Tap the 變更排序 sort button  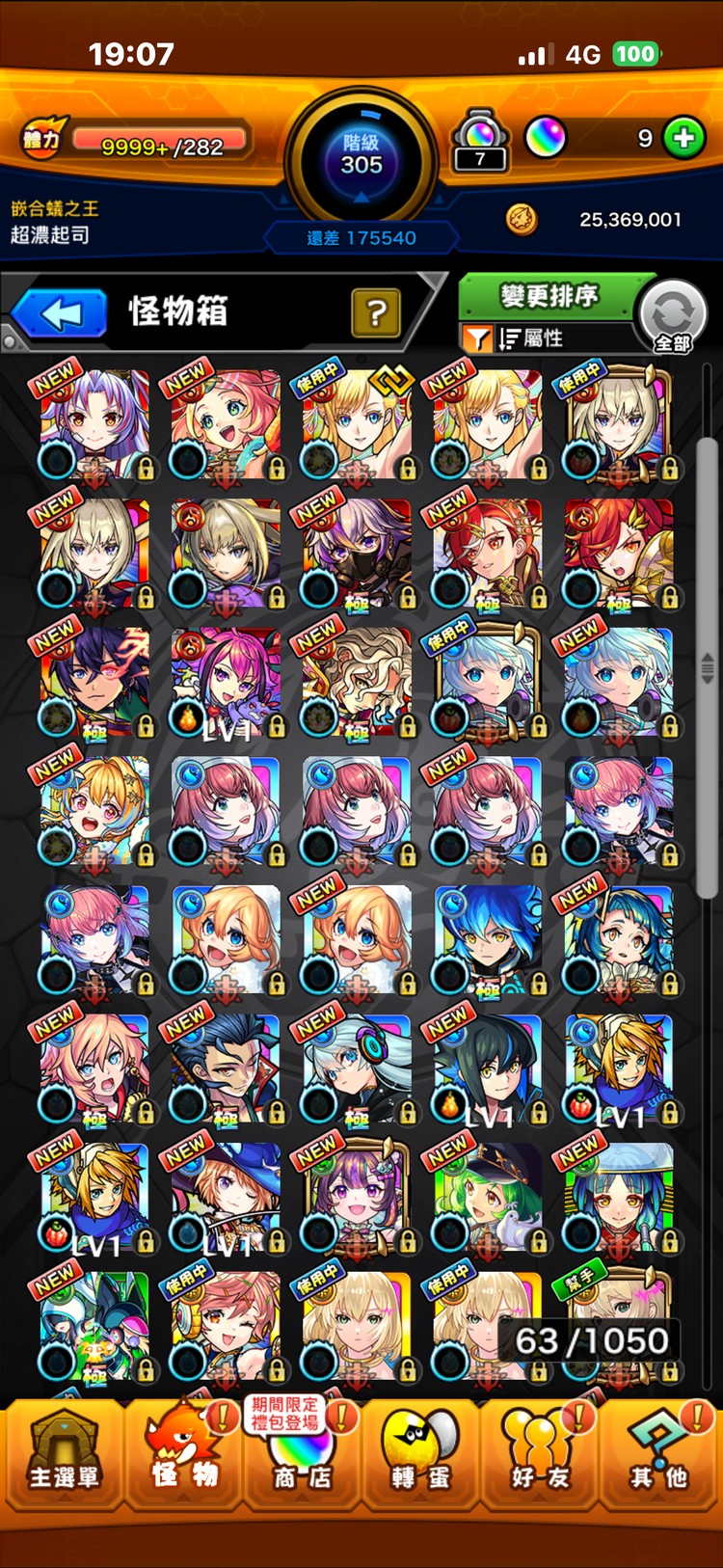point(548,295)
